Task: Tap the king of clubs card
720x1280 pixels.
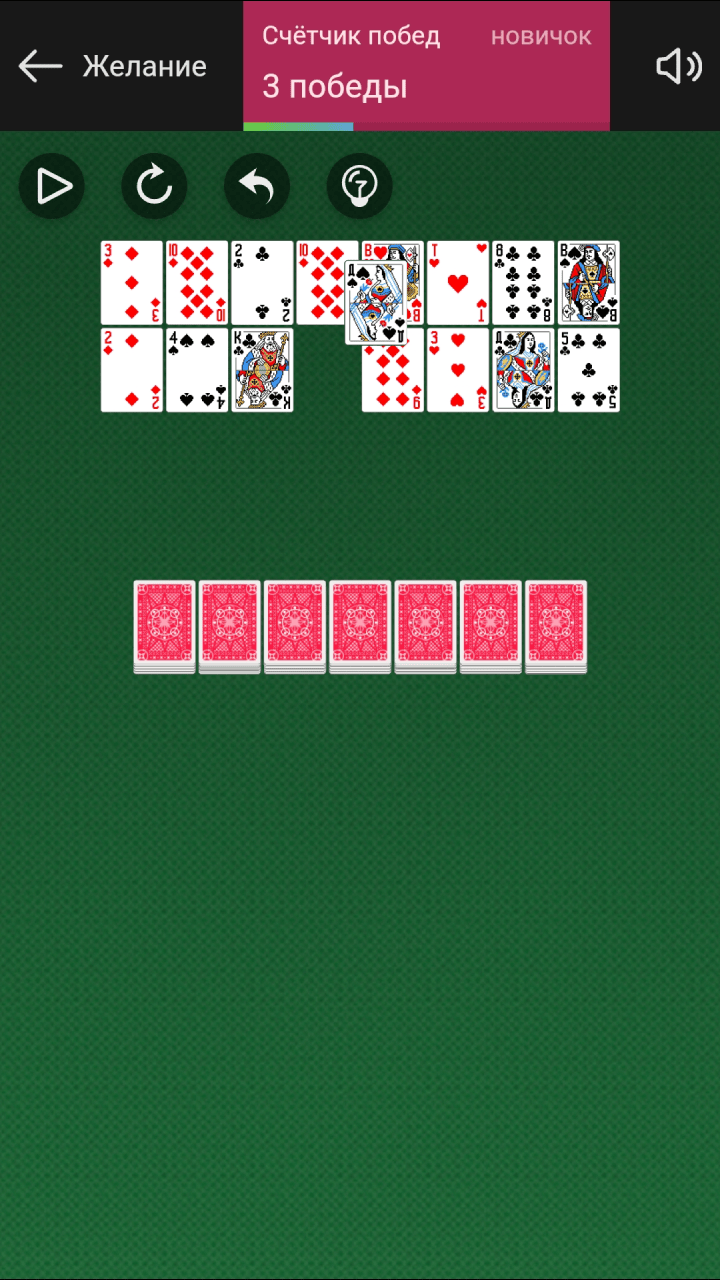Action: click(x=262, y=370)
